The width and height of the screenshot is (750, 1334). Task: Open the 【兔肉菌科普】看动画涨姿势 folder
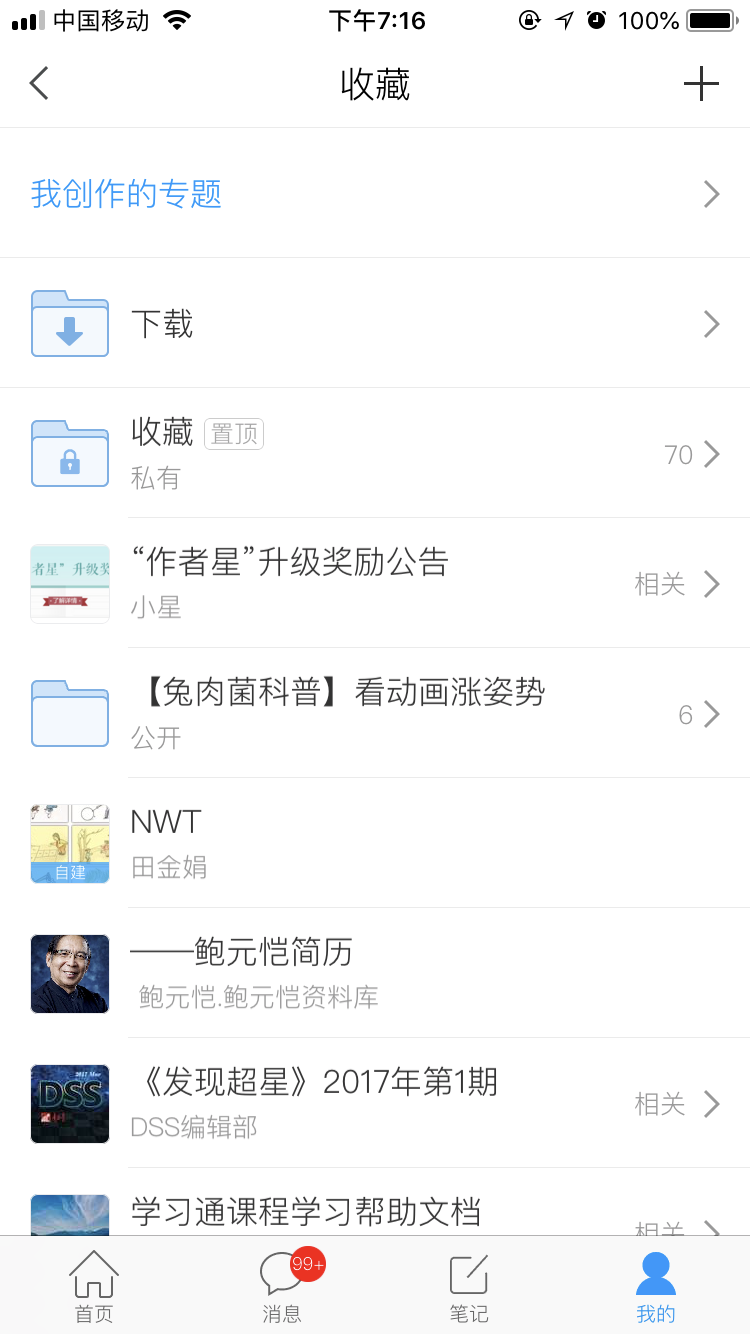coord(375,714)
